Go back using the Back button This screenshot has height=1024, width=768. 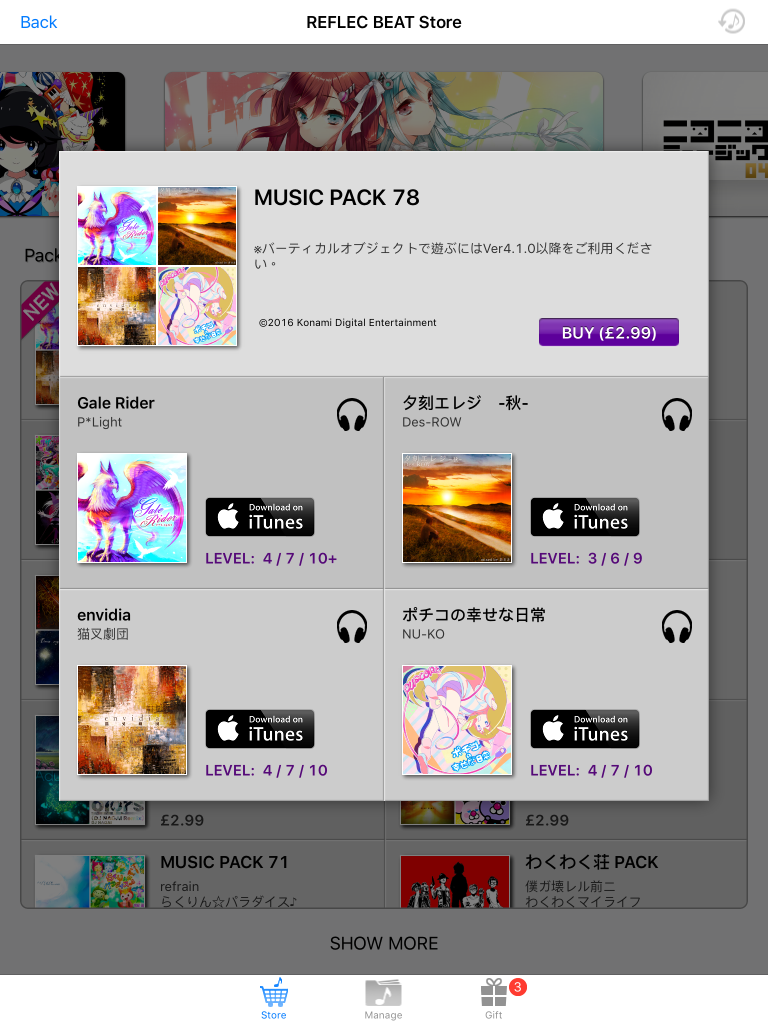click(39, 22)
